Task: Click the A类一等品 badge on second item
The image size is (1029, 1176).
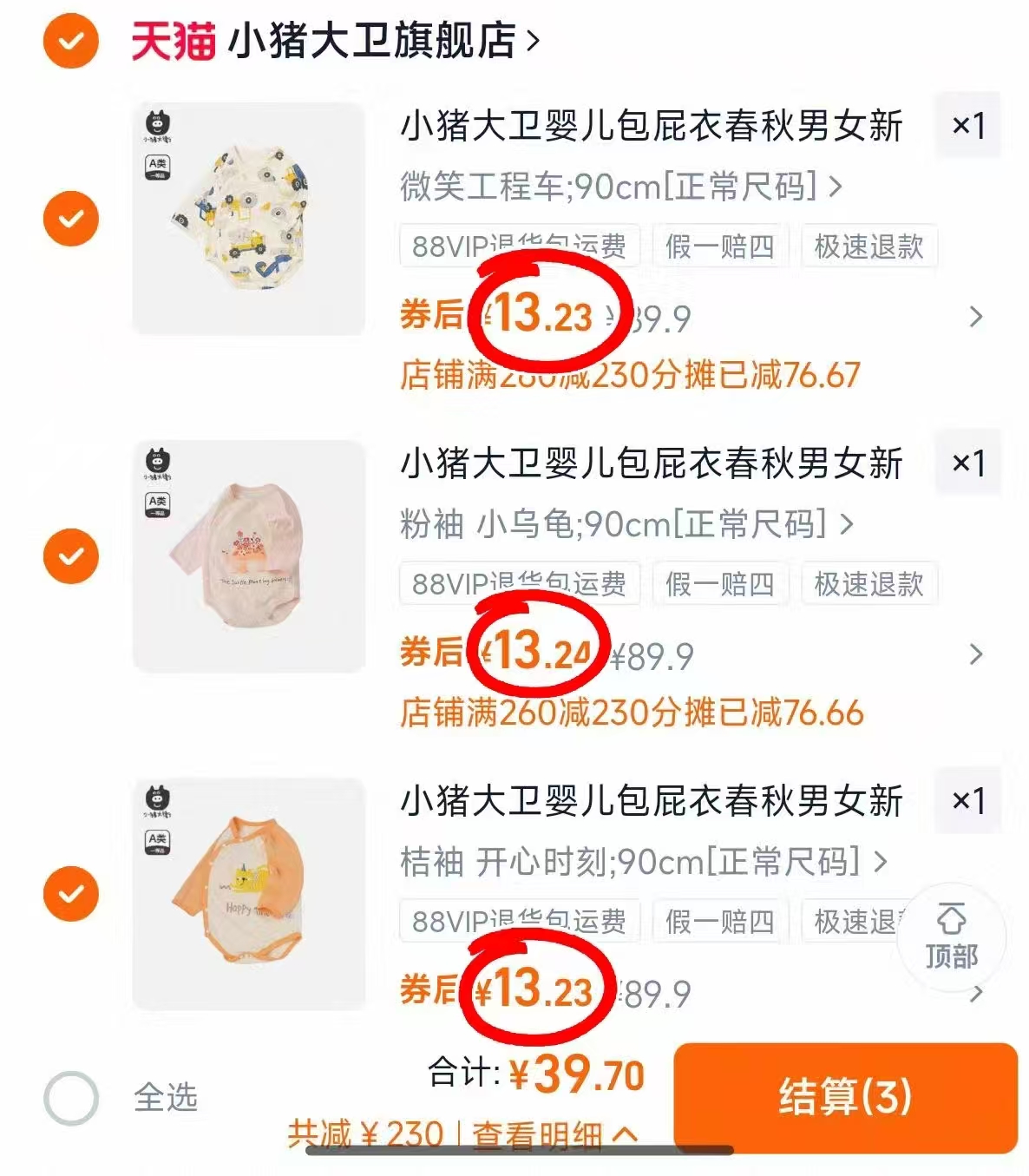Action: (156, 505)
